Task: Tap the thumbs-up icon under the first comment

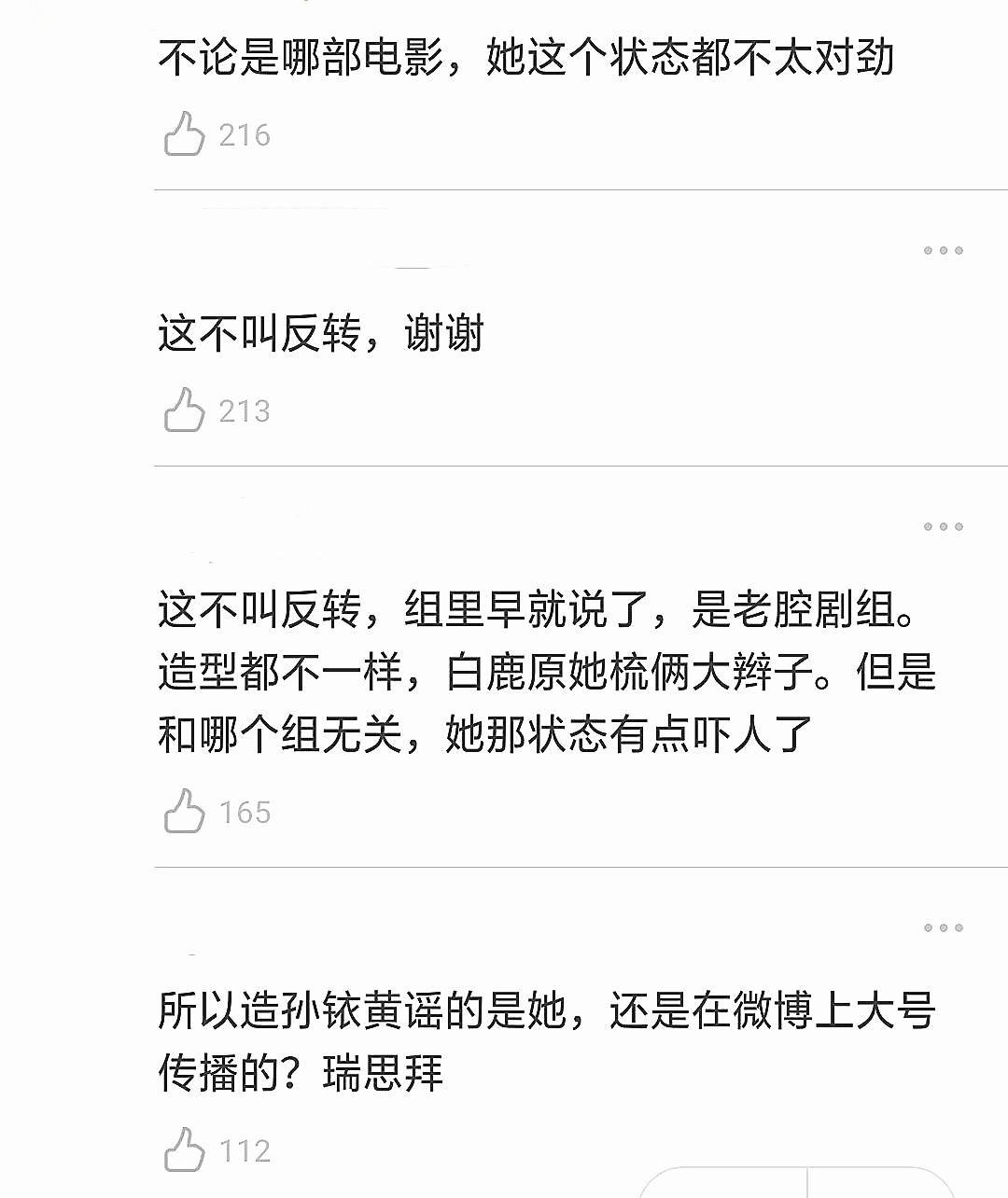Action: [185, 133]
